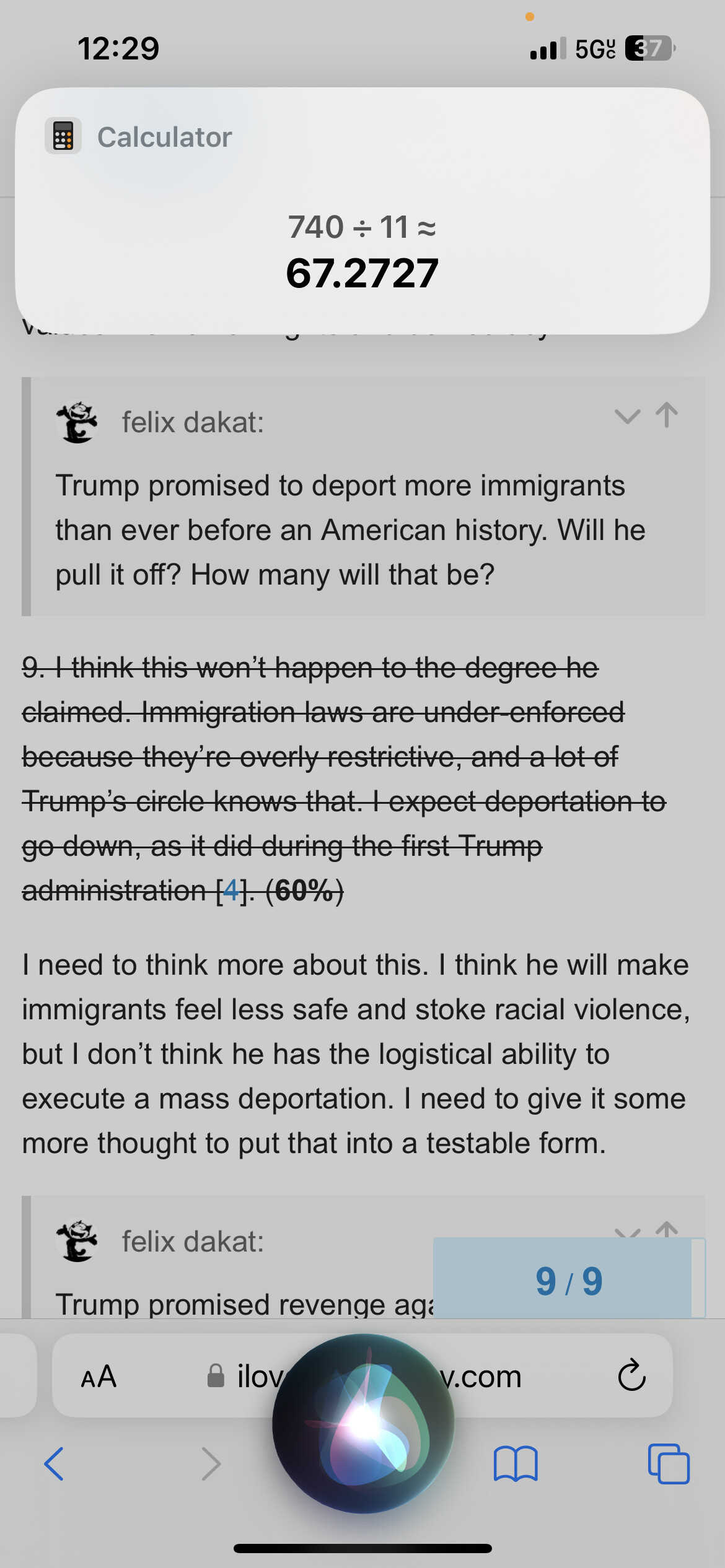Jump up from felix dakat's deportation quote
This screenshot has height=1568, width=725.
[x=667, y=415]
